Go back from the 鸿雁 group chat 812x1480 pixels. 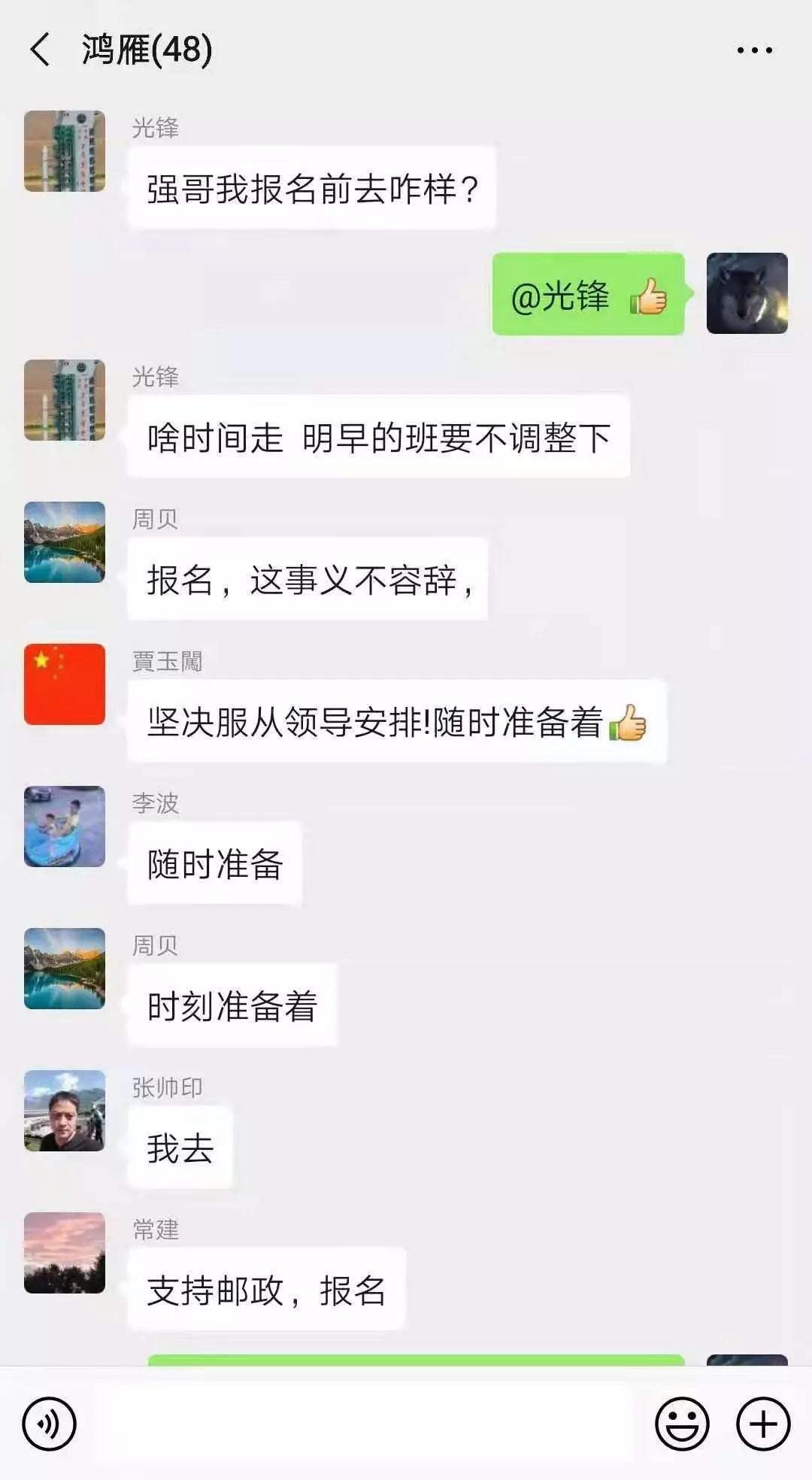(x=41, y=50)
